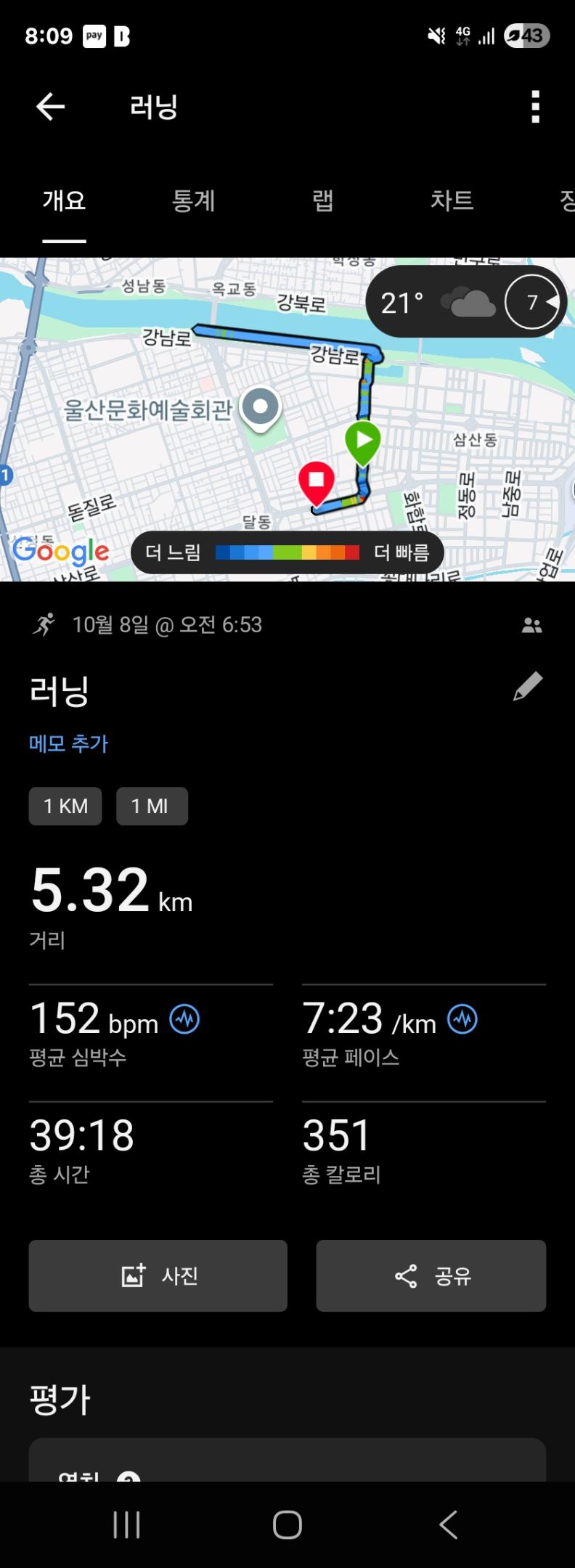The height and width of the screenshot is (1568, 575).
Task: Select the 1 MI chip
Action: coord(152,806)
